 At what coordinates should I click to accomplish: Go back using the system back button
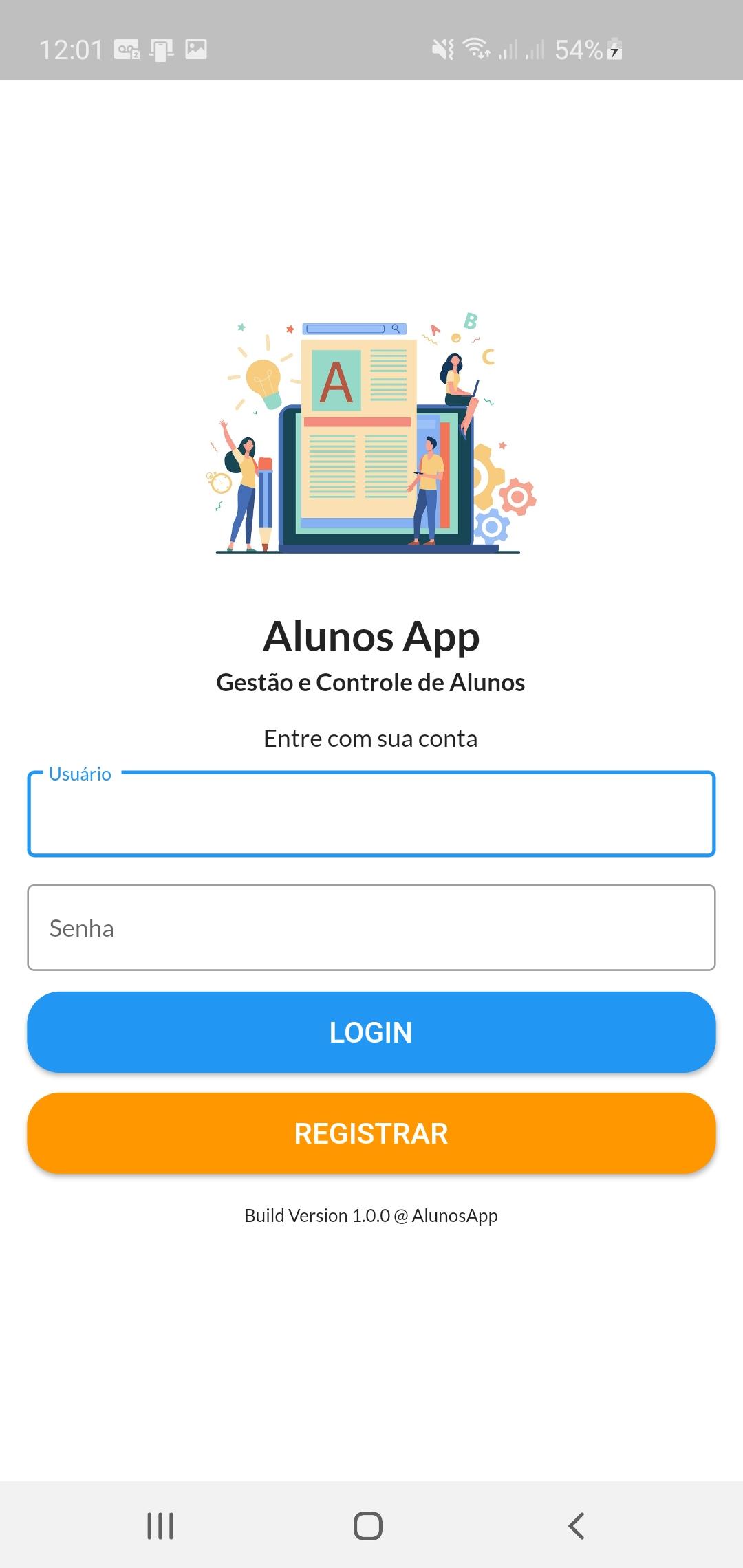point(577,1525)
